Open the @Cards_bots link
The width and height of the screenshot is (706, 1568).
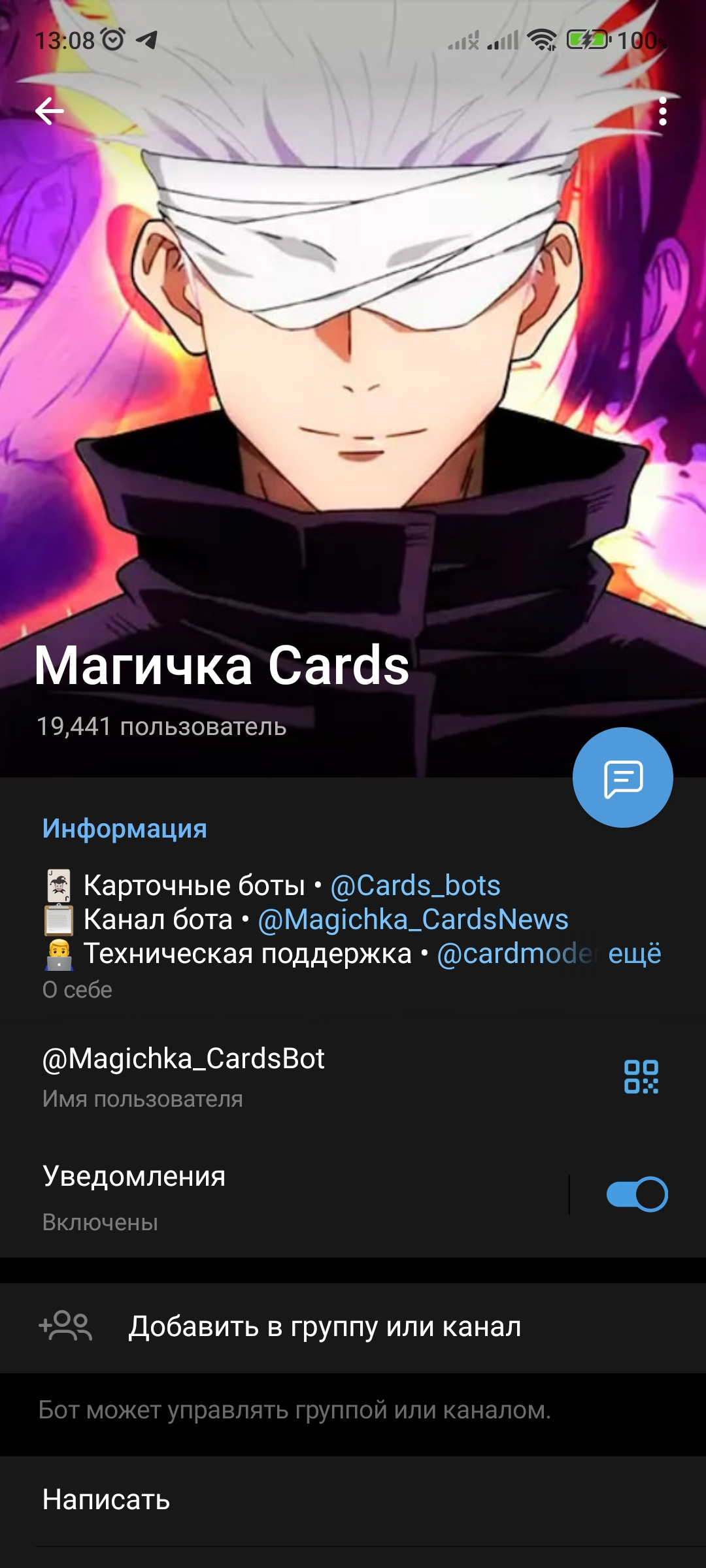(x=415, y=886)
